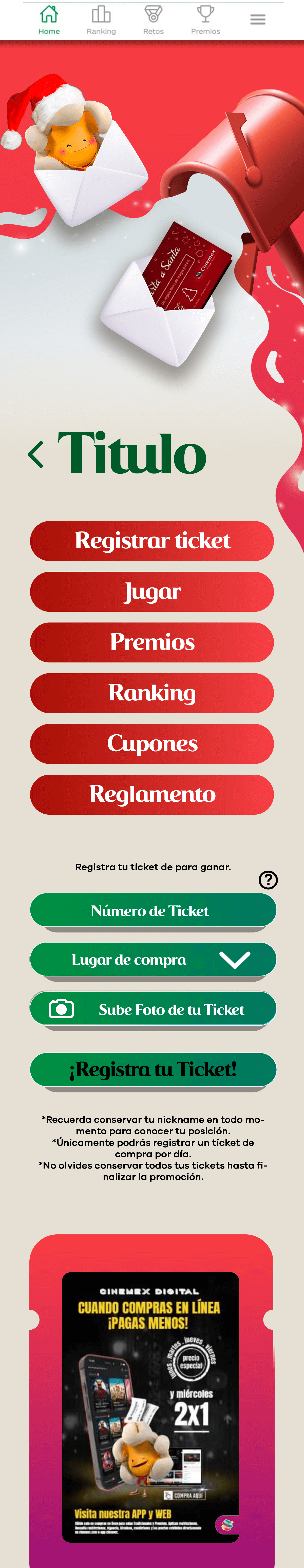The height and width of the screenshot is (1568, 304).
Task: Open the red Ranking button
Action: (152, 693)
